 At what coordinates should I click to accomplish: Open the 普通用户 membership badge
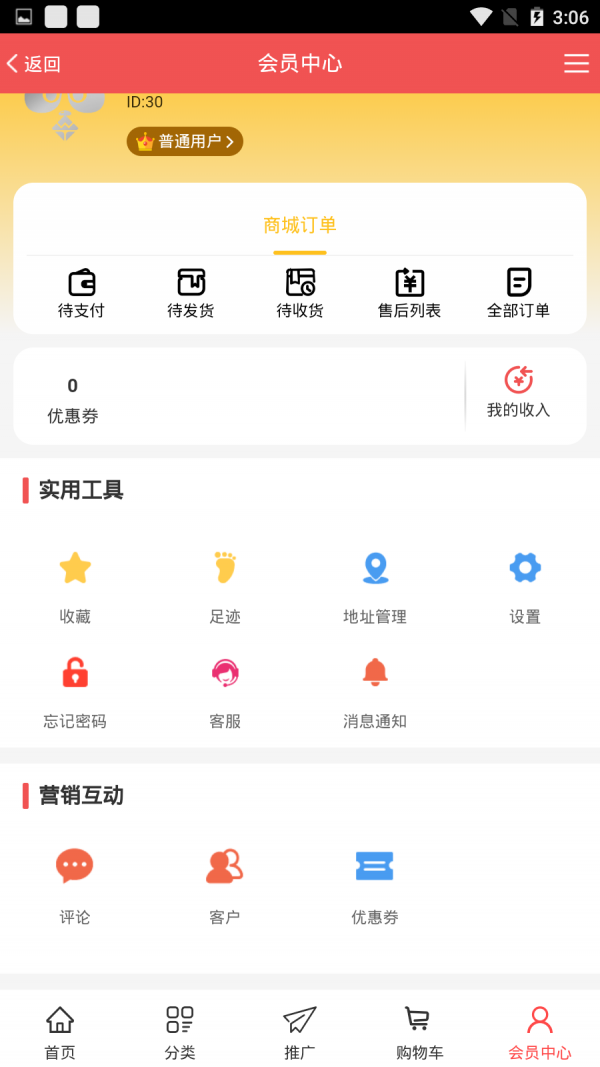(x=185, y=142)
